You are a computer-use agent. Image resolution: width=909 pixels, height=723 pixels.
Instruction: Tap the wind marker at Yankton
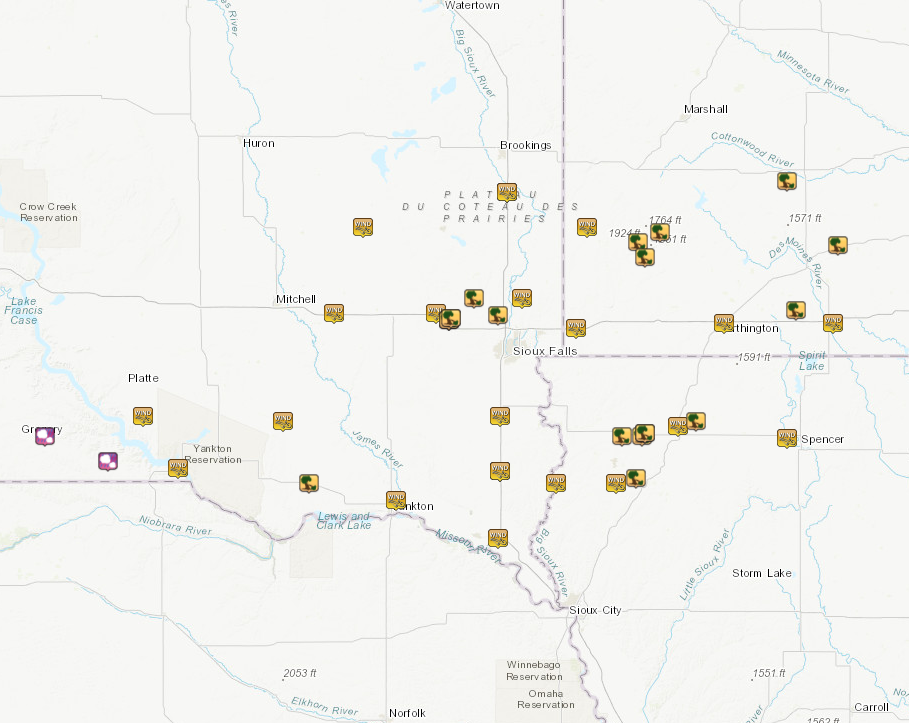coord(396,500)
